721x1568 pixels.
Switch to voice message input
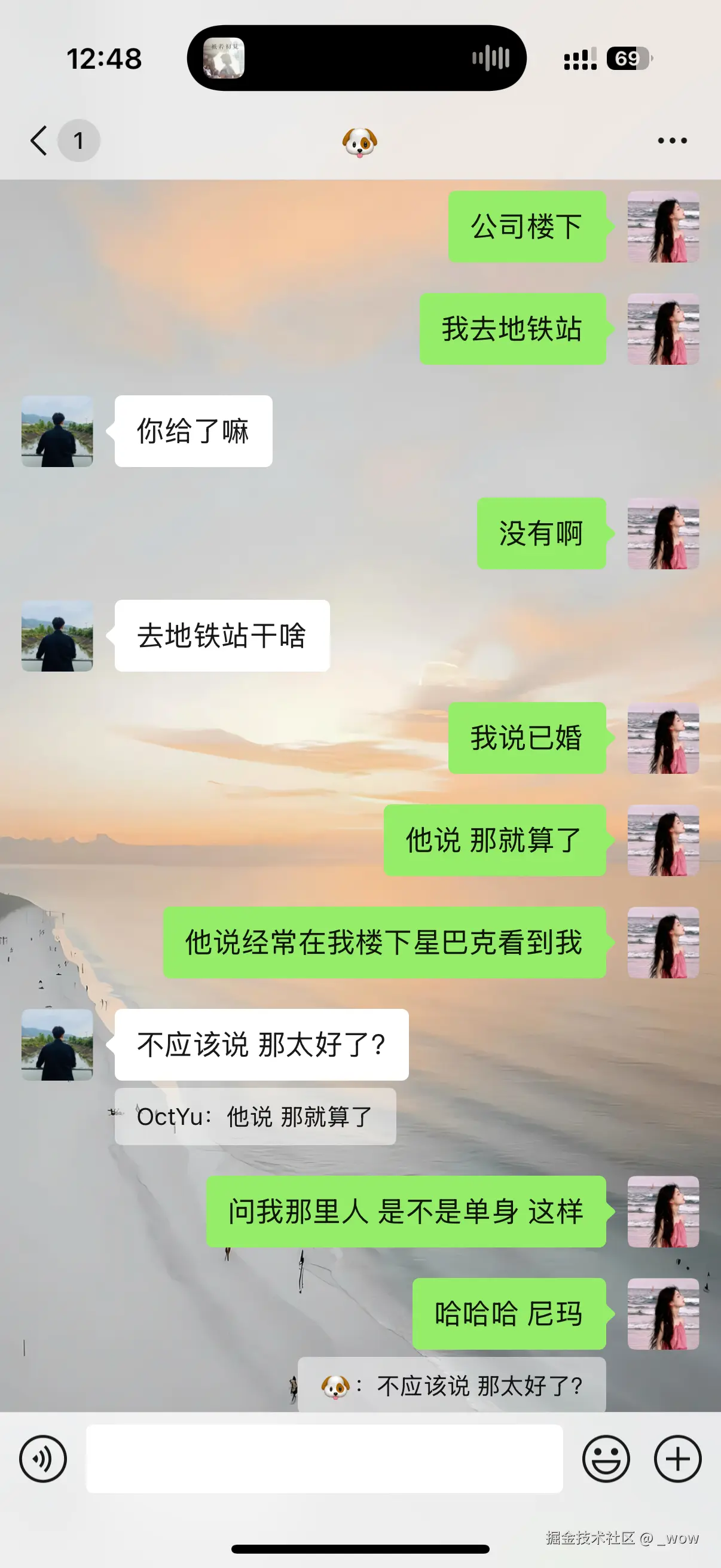[42, 1459]
